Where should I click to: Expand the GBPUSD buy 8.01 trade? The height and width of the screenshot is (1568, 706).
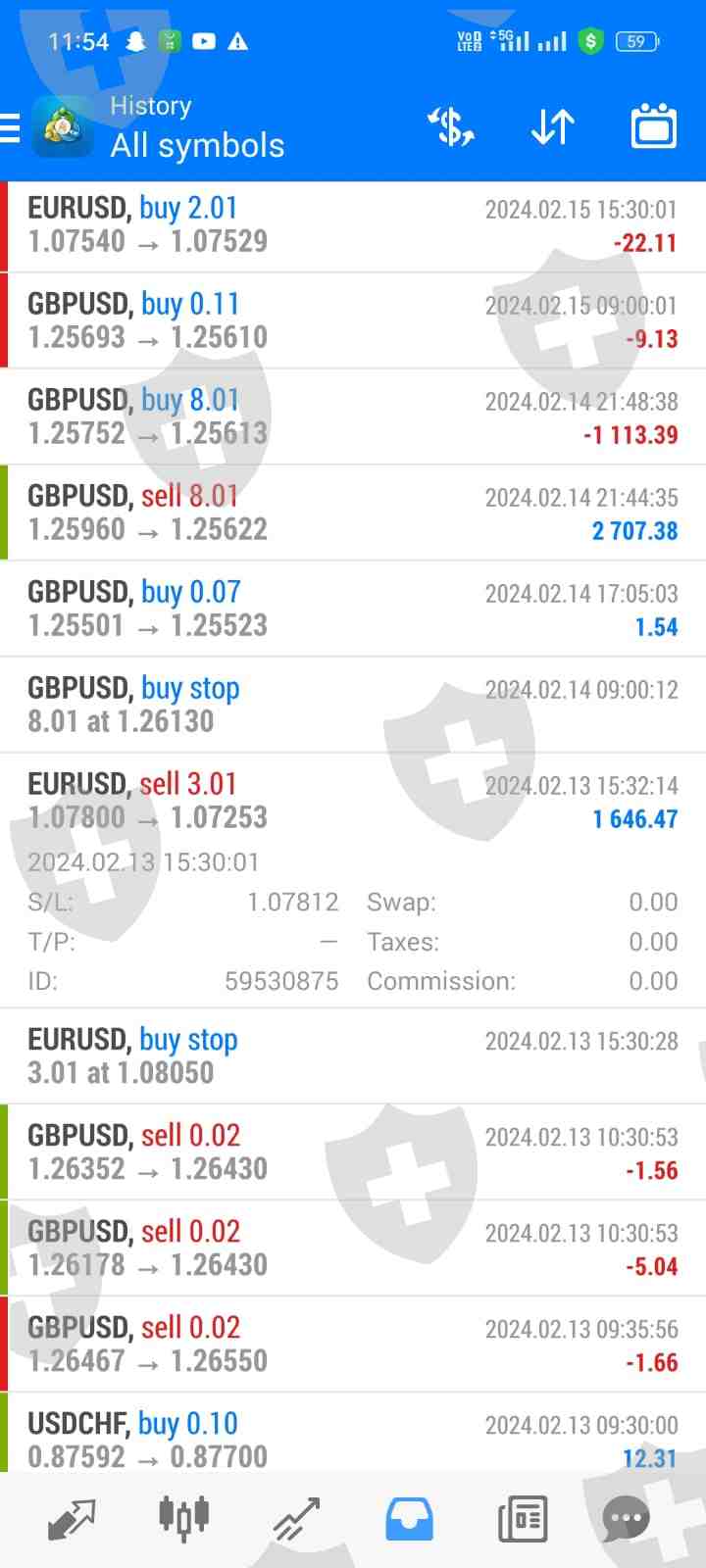pyautogui.click(x=353, y=417)
